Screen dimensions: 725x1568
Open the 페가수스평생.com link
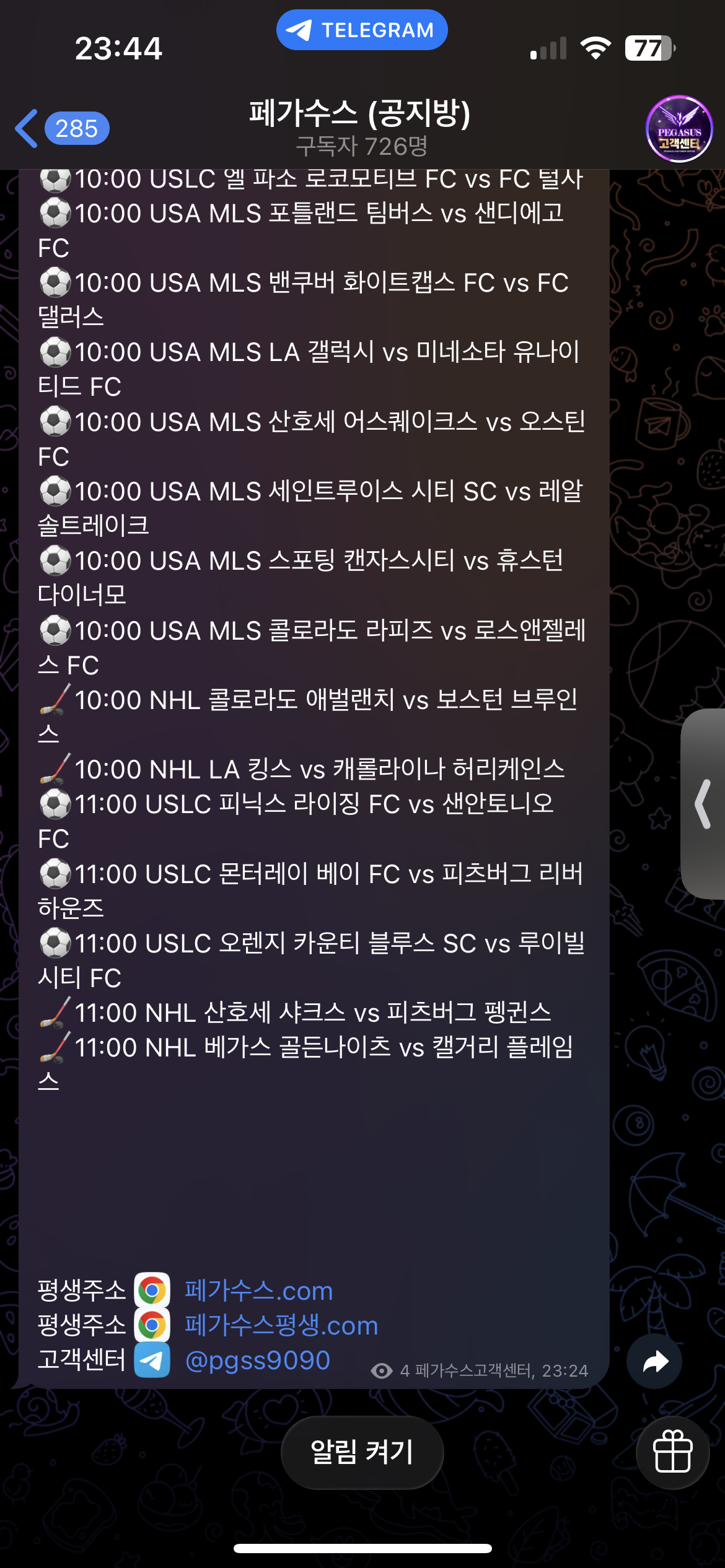coord(281,1325)
